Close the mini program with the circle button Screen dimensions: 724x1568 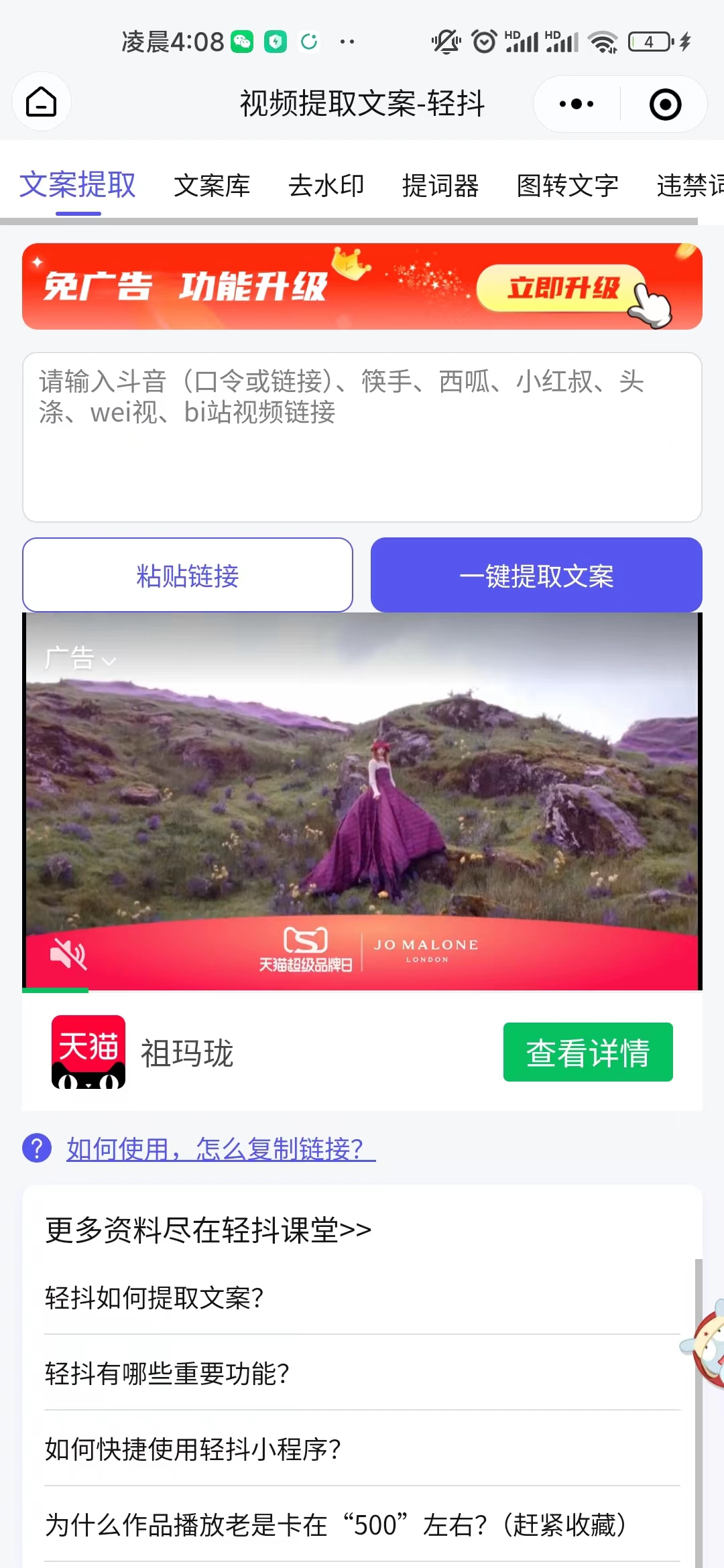[x=665, y=105]
